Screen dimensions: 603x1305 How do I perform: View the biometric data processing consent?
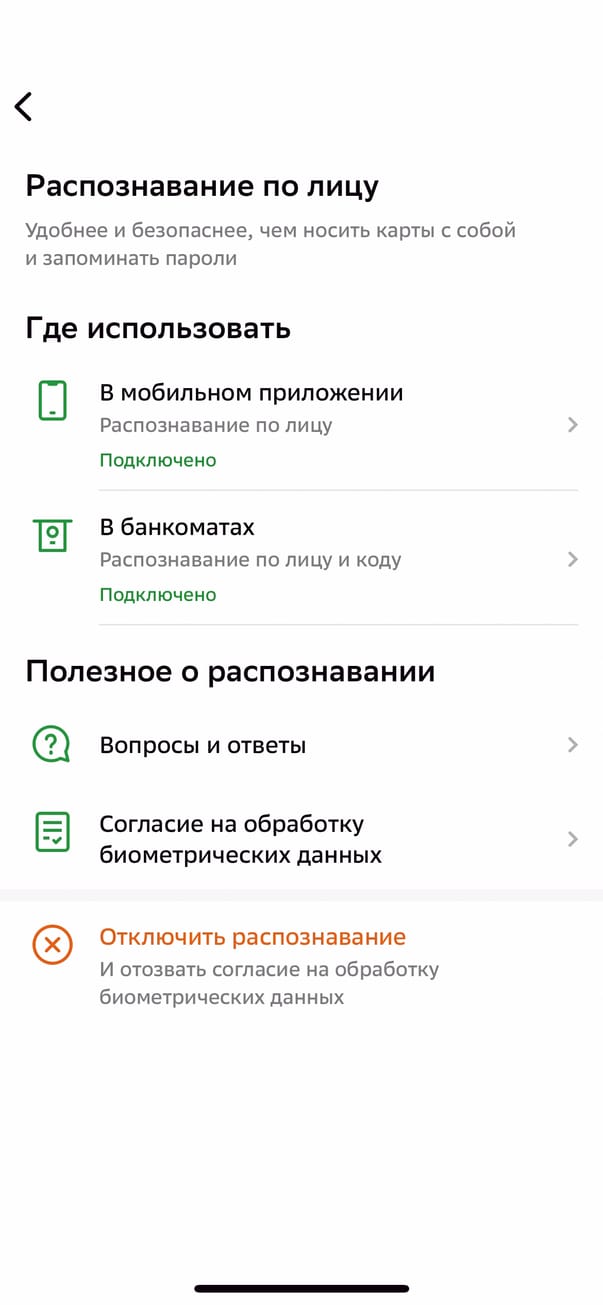(300, 840)
